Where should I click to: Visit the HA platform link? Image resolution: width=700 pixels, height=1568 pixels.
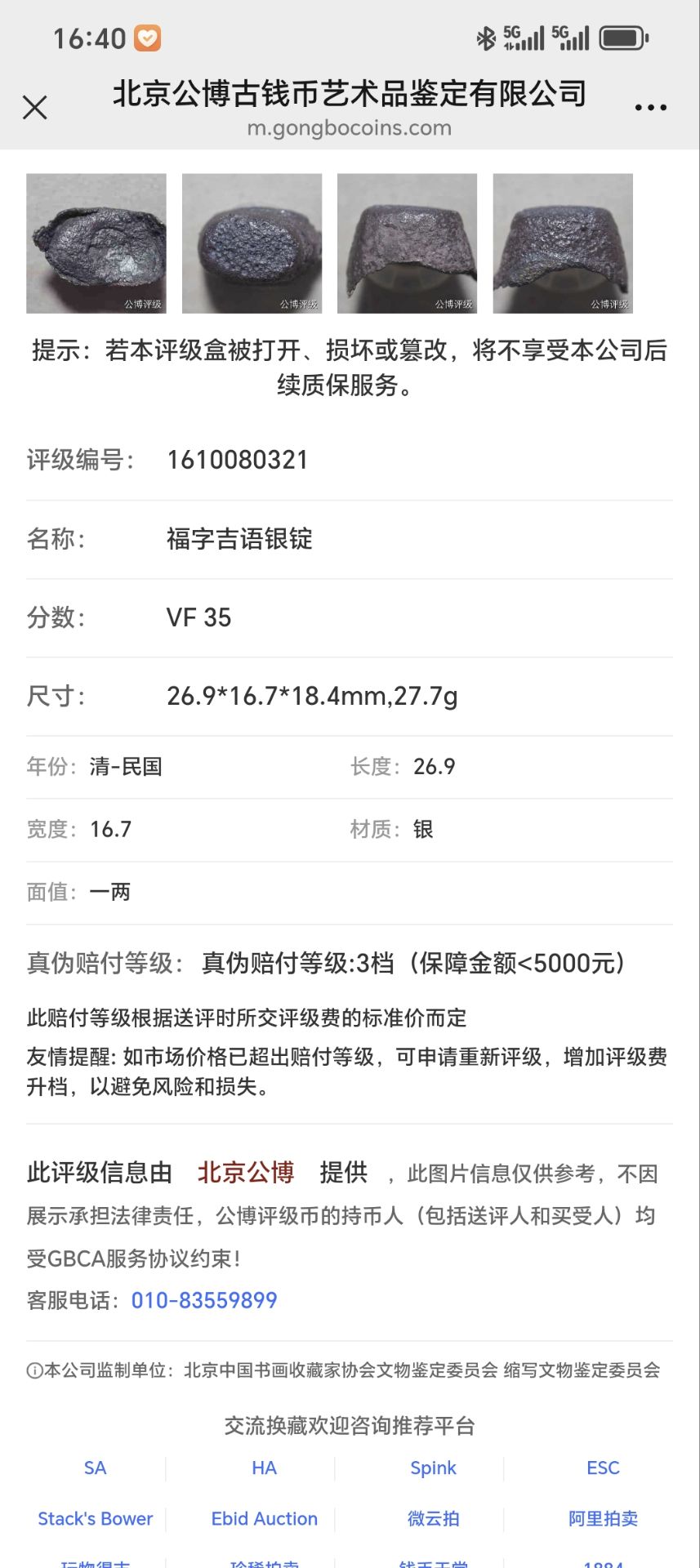264,1468
